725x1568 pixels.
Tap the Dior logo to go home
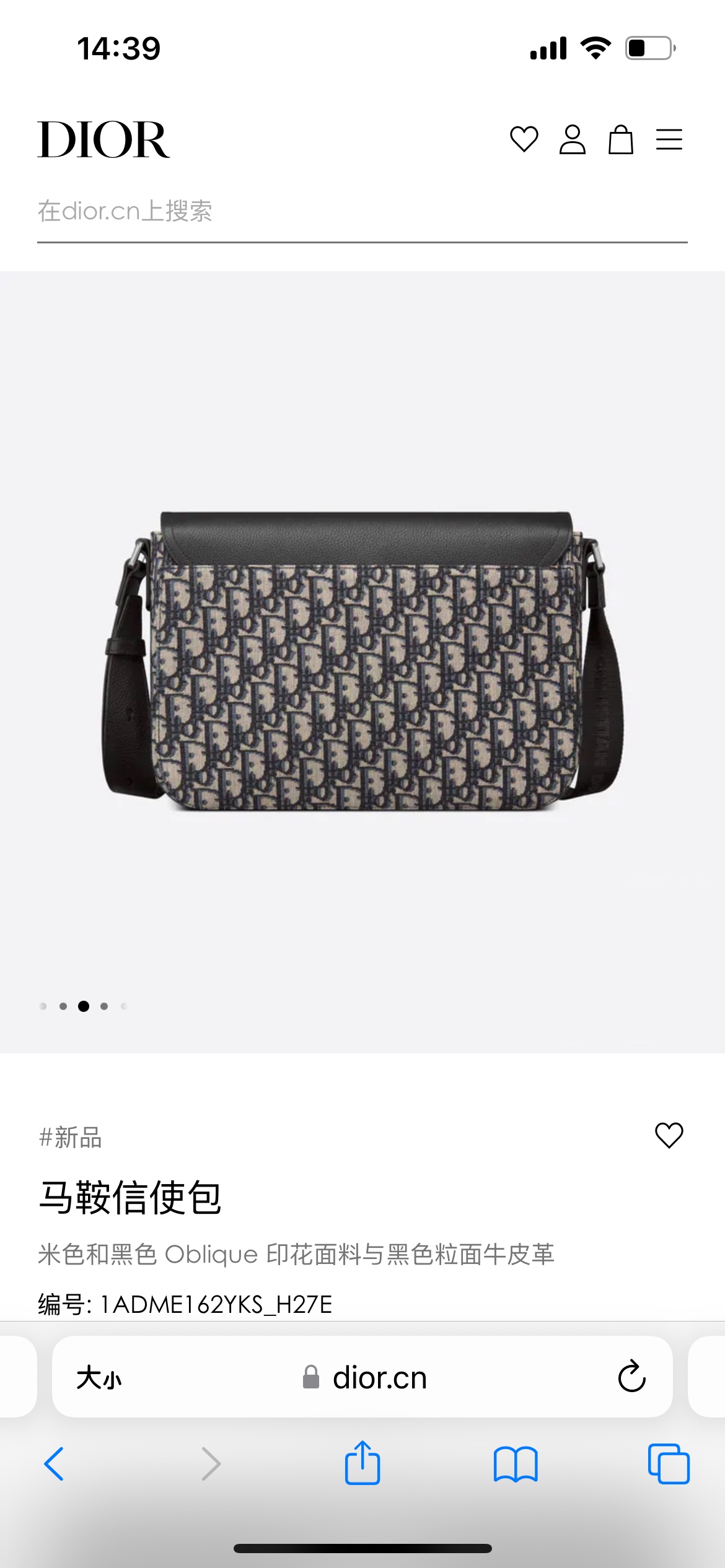coord(103,139)
